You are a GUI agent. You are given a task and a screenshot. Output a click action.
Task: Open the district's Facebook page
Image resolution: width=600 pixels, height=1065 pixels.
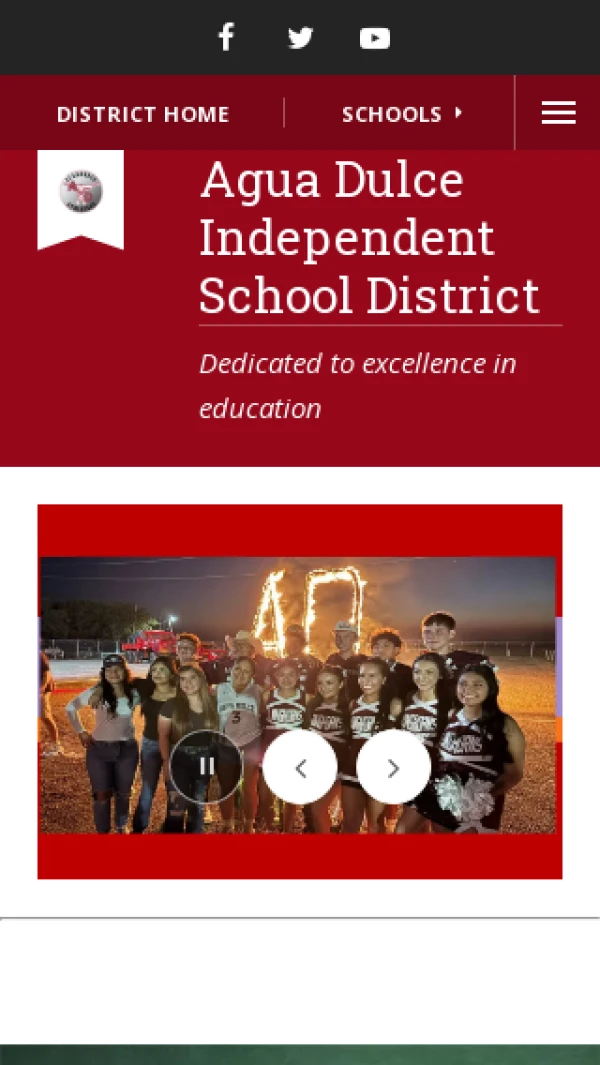point(226,38)
